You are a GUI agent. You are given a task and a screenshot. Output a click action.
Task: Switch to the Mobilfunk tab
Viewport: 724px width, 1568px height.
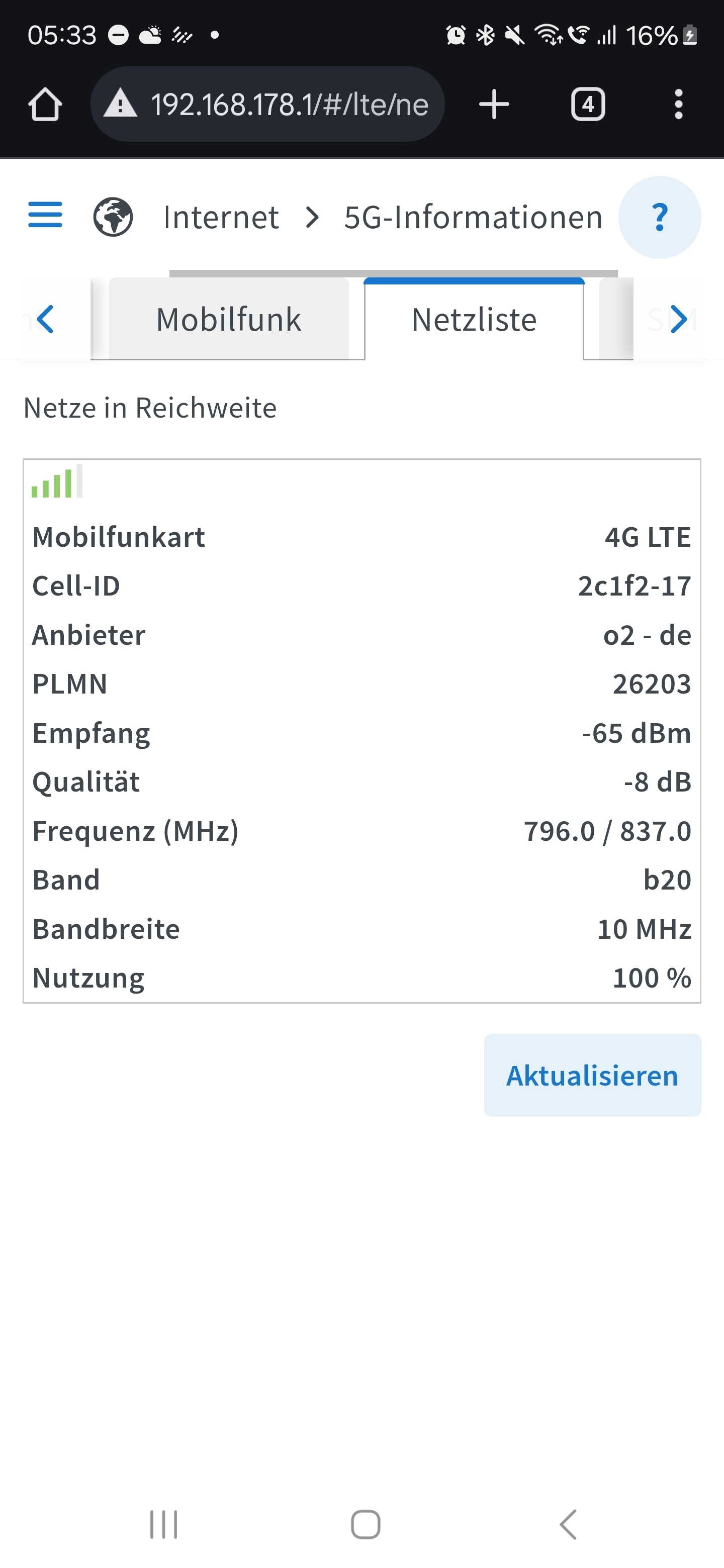tap(228, 320)
